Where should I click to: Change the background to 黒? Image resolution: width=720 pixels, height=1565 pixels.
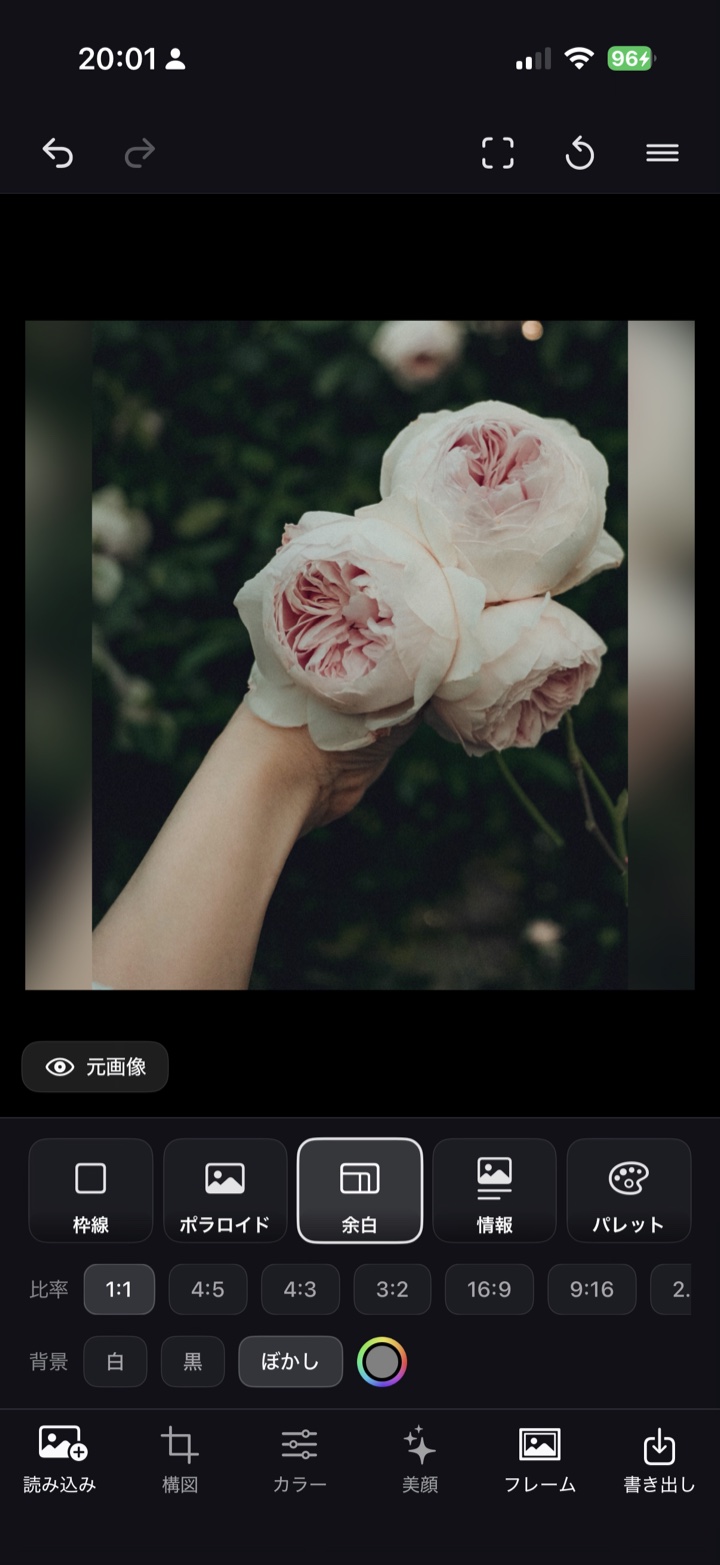(x=193, y=1362)
